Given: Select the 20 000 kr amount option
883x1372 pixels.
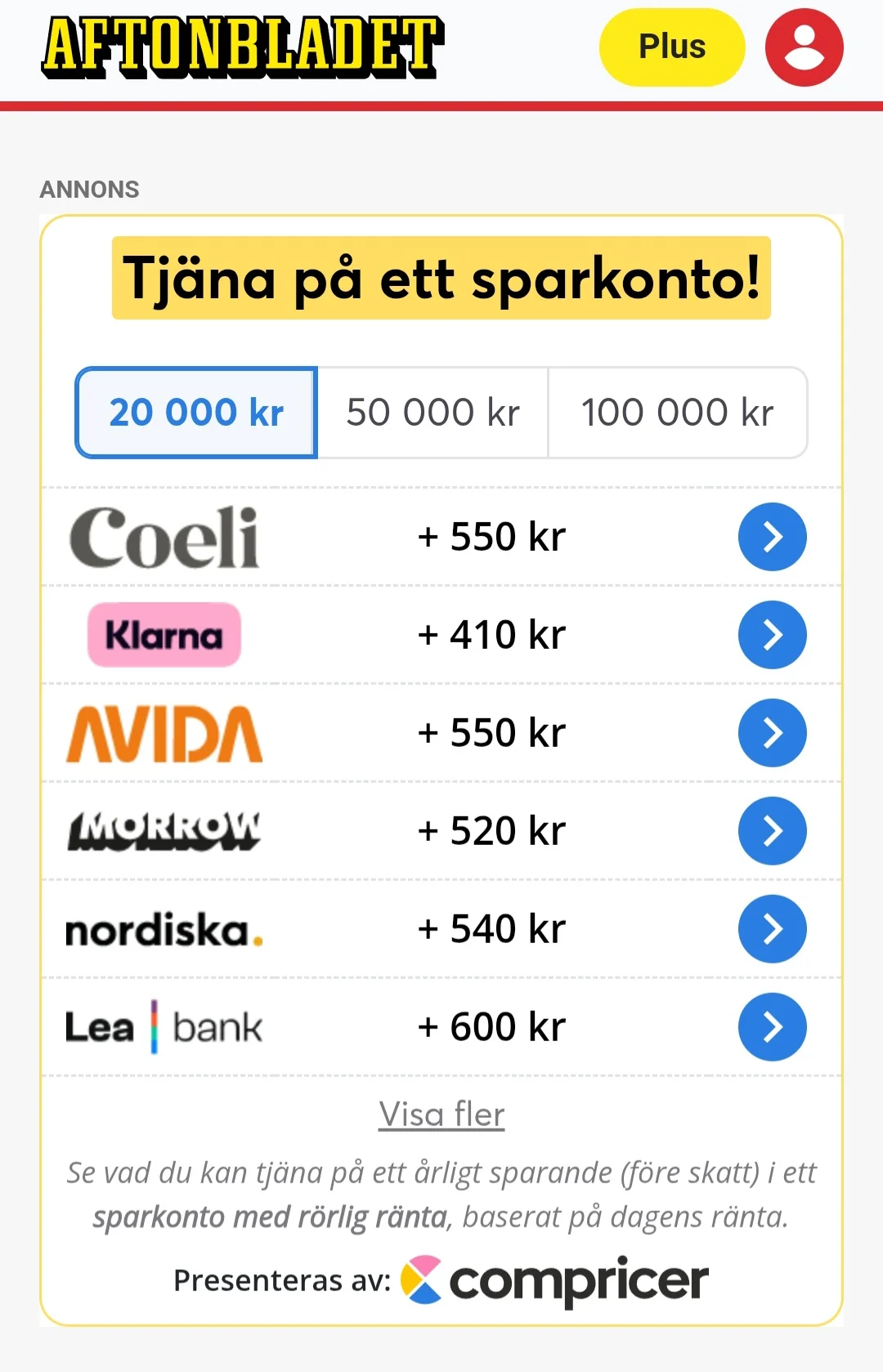Looking at the screenshot, I should coord(195,412).
